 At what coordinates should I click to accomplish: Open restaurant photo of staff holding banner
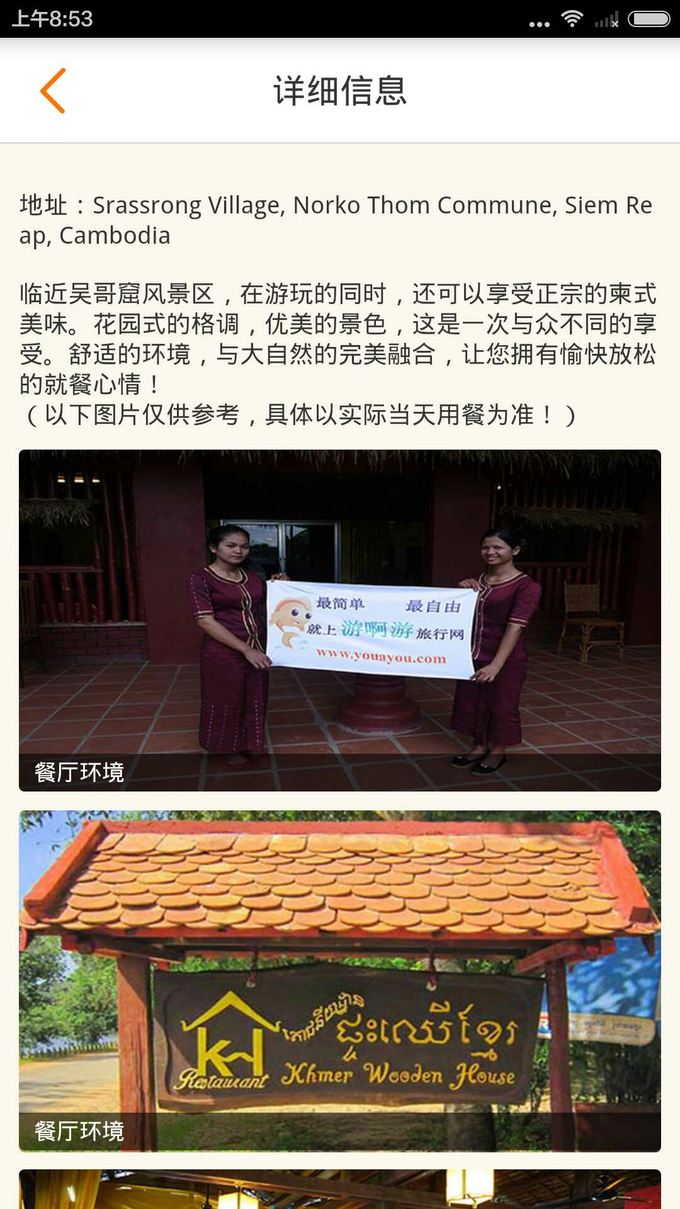coord(340,620)
